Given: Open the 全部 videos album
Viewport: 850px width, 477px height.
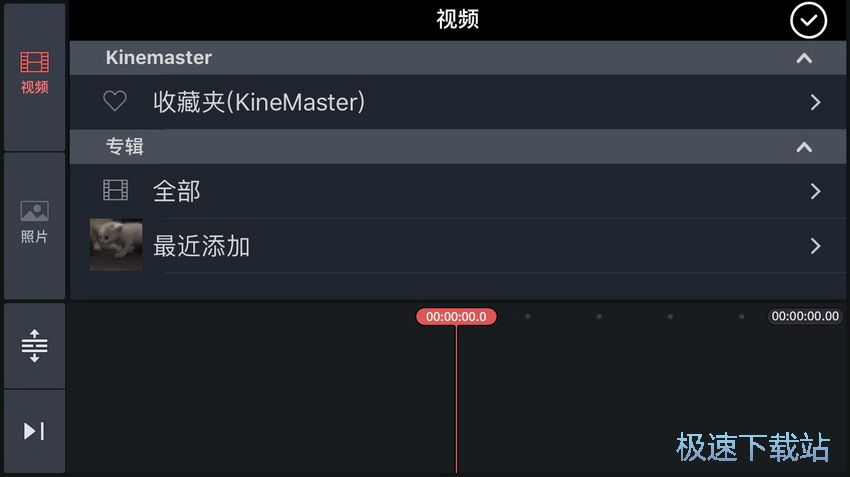Looking at the screenshot, I should click(460, 191).
